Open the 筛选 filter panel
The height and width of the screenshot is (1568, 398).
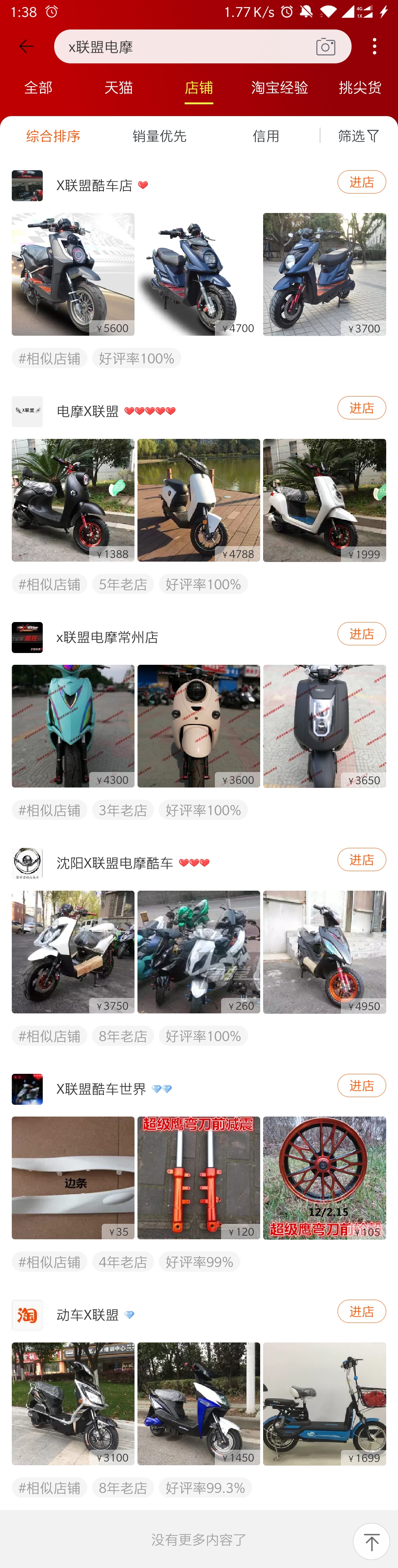click(x=359, y=136)
